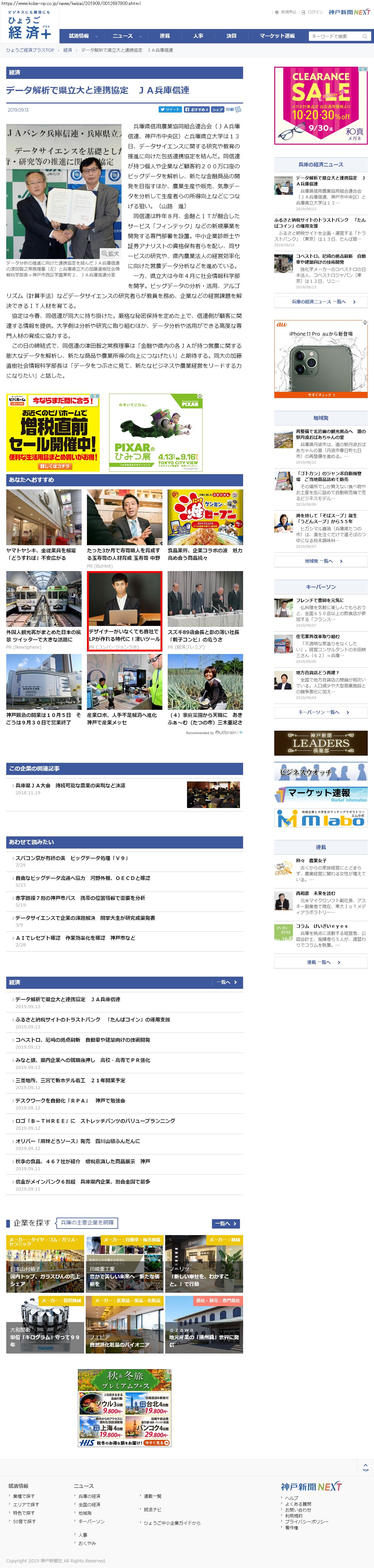Jump back up with the TOP arrow
374x1568 pixels.
365,1468
